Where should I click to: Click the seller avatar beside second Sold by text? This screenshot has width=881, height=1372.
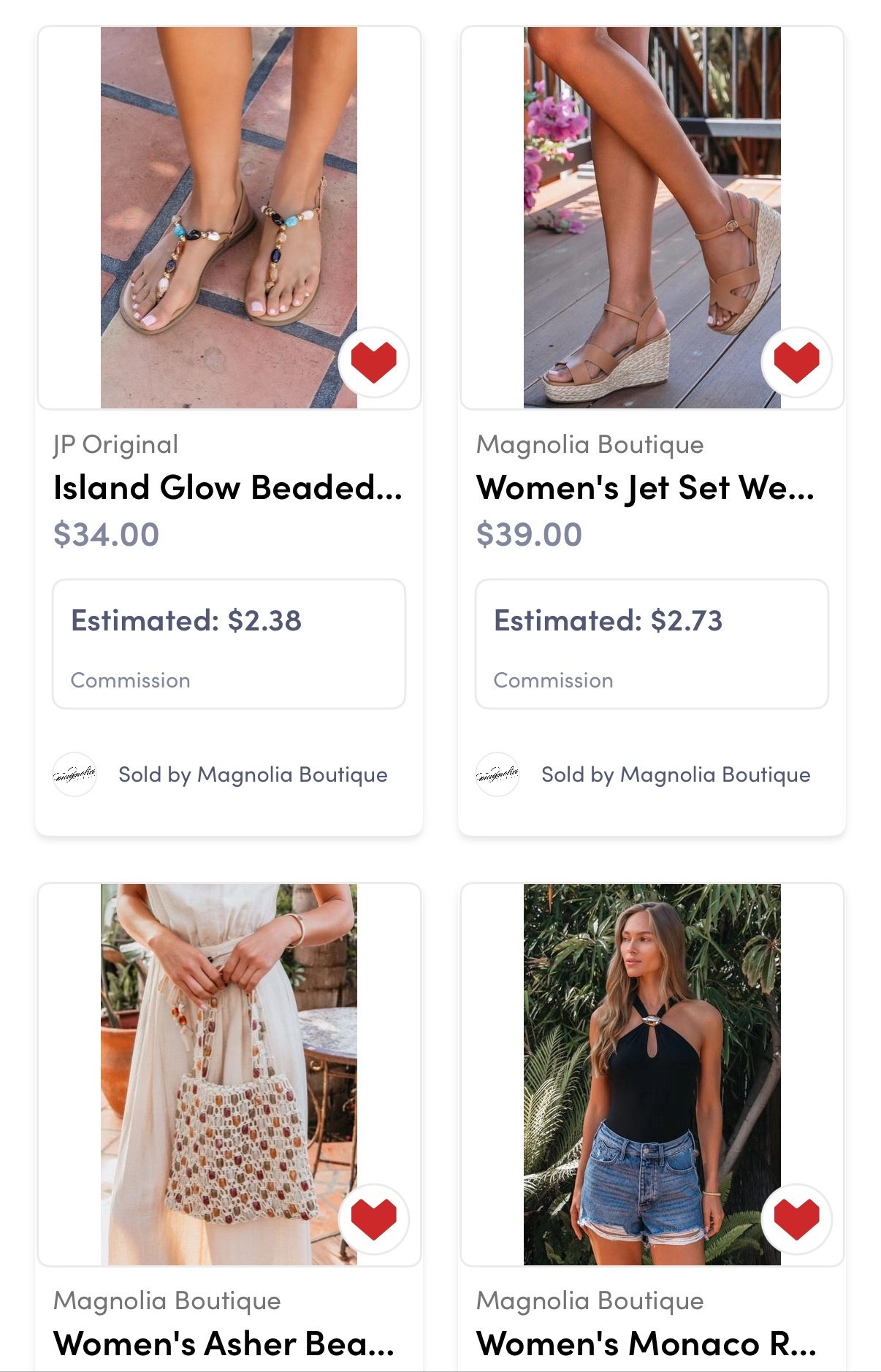point(497,774)
